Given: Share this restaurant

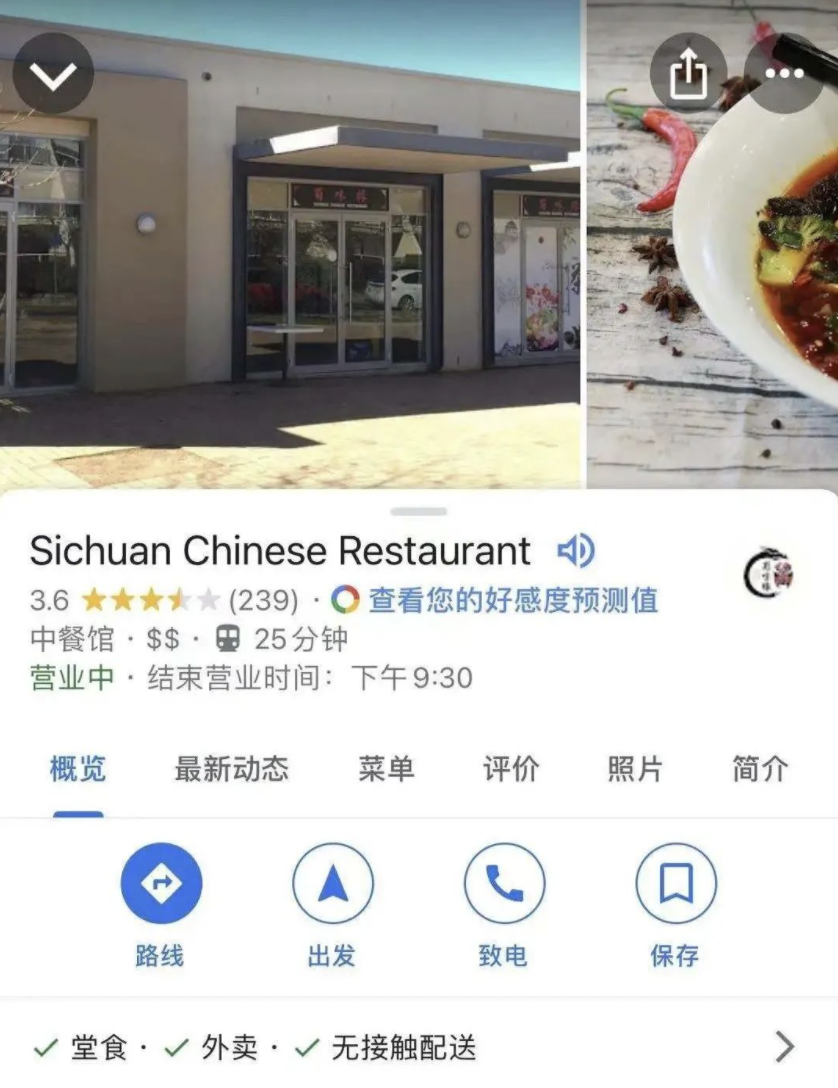Looking at the screenshot, I should point(688,73).
